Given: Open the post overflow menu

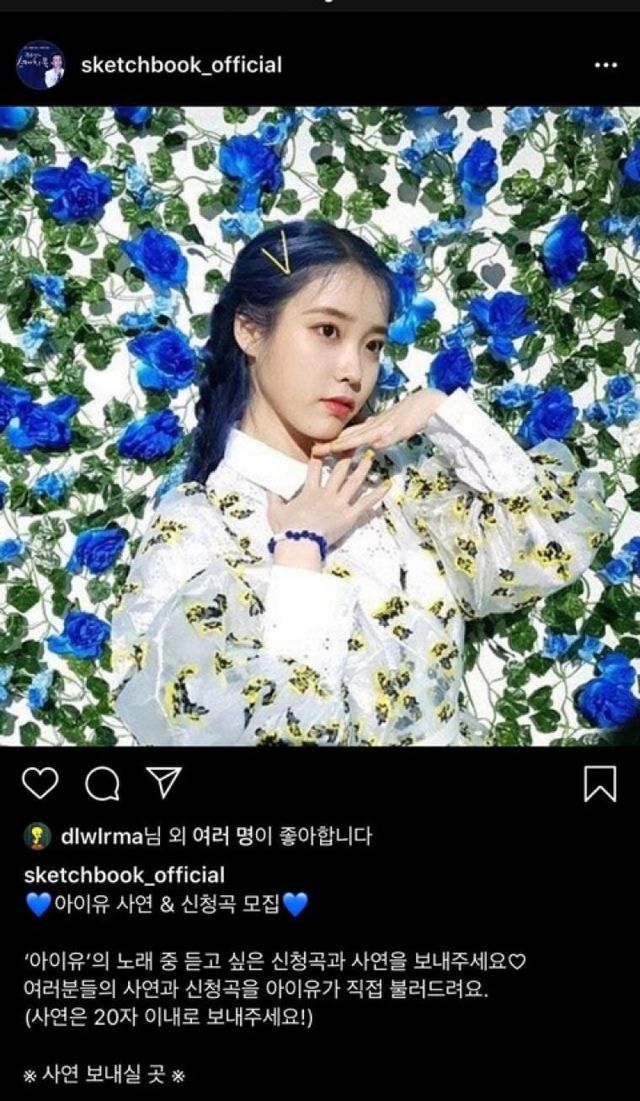Looking at the screenshot, I should [x=605, y=65].
